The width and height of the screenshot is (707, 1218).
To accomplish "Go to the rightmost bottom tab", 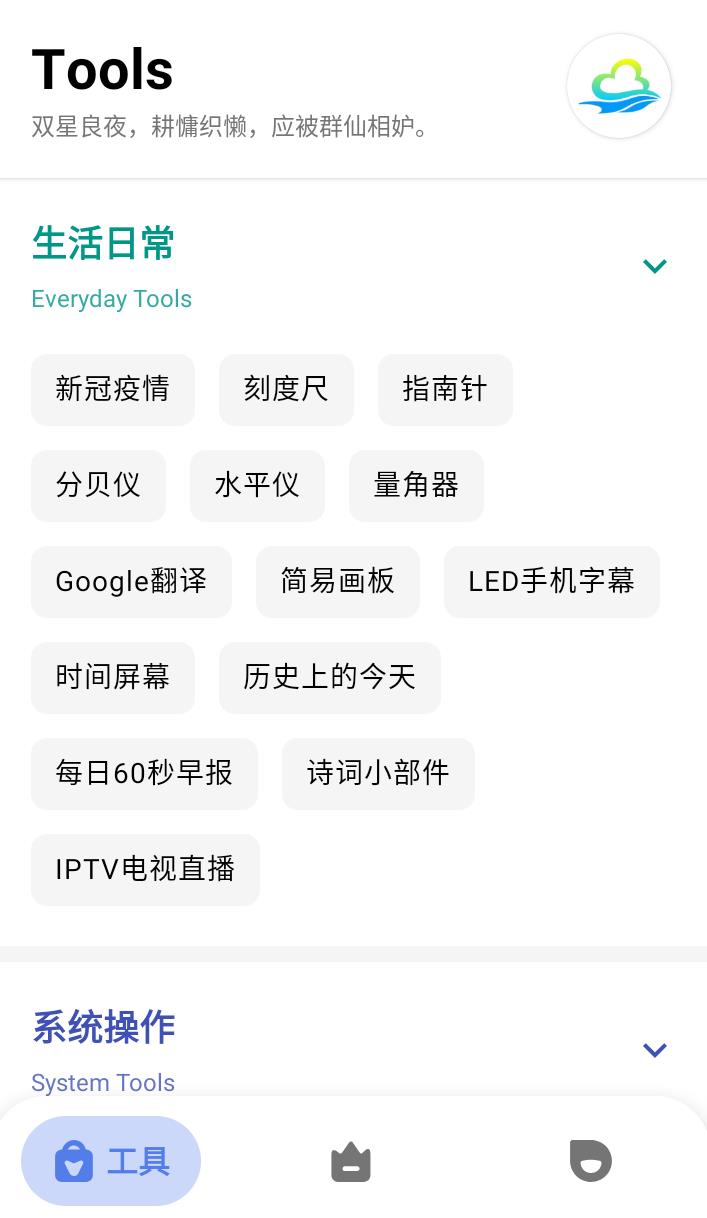I will [590, 1161].
